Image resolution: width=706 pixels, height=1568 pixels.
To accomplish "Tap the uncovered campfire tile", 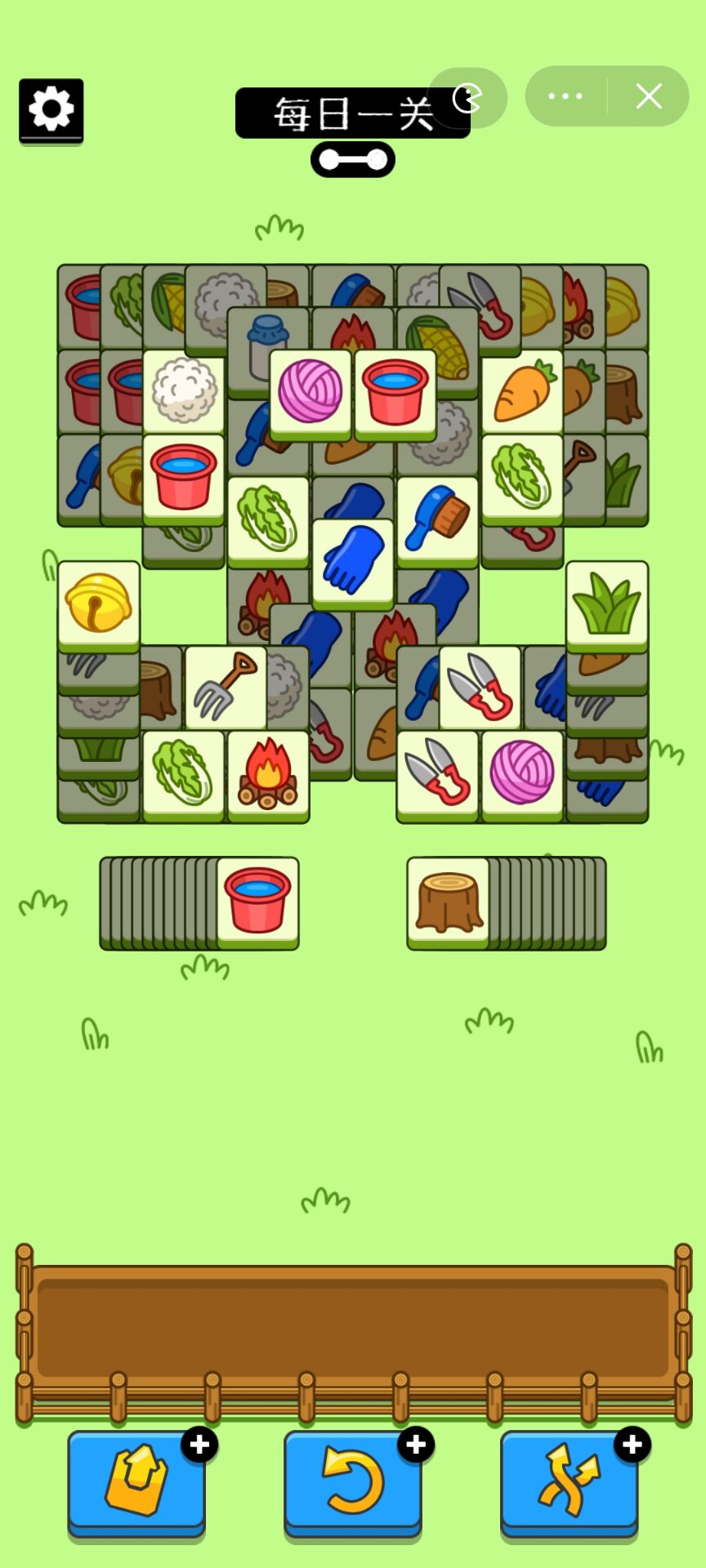I will tap(268, 773).
